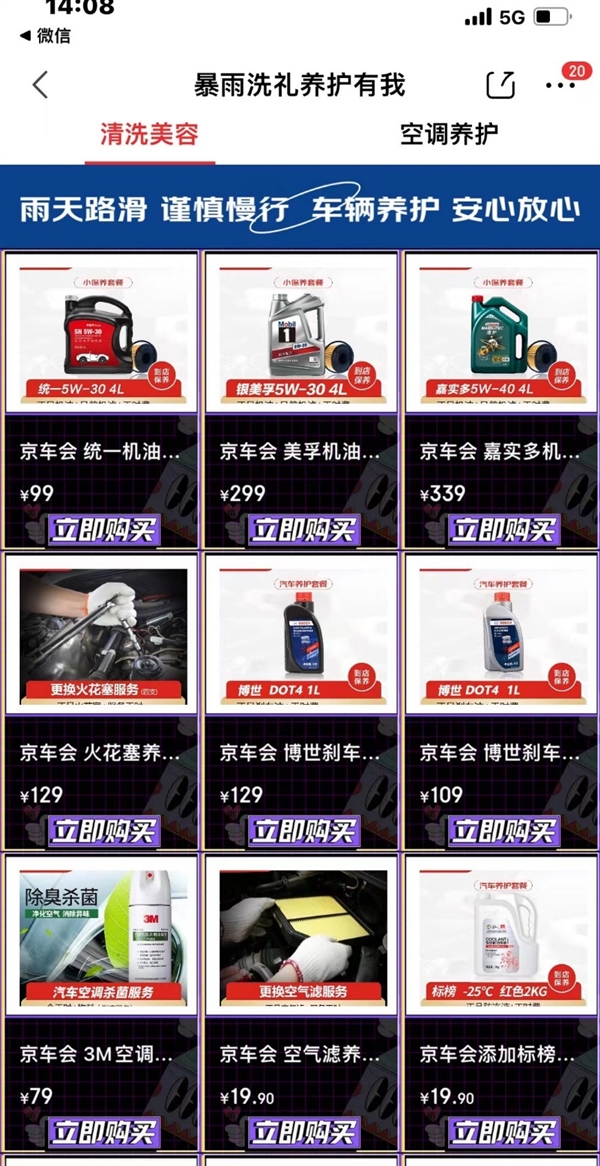Purchase the 3M空调杀菌 ¥79 service
Screen dimensions: 600x1166
[104, 1132]
